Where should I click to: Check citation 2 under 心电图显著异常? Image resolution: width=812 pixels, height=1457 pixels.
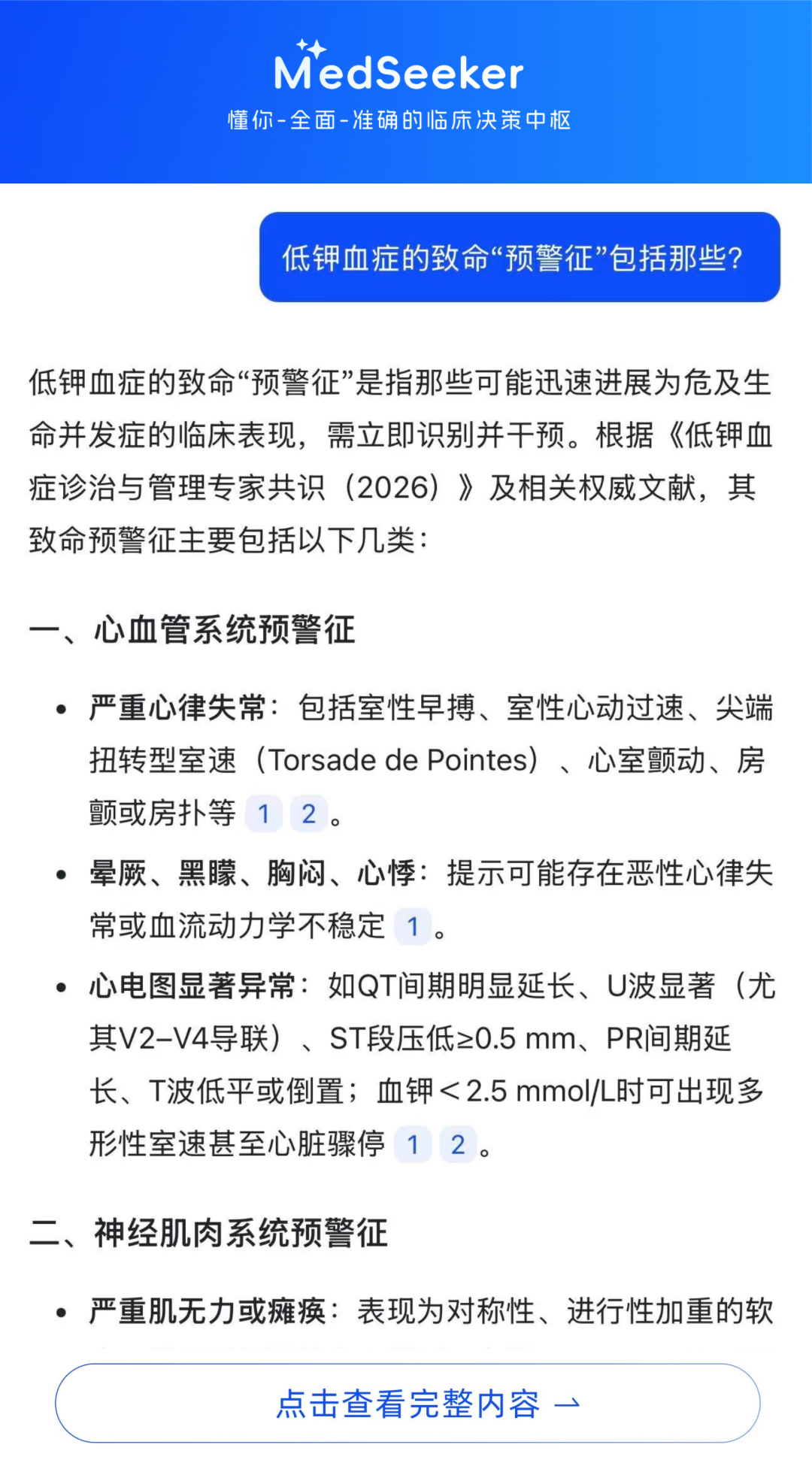coord(458,1144)
